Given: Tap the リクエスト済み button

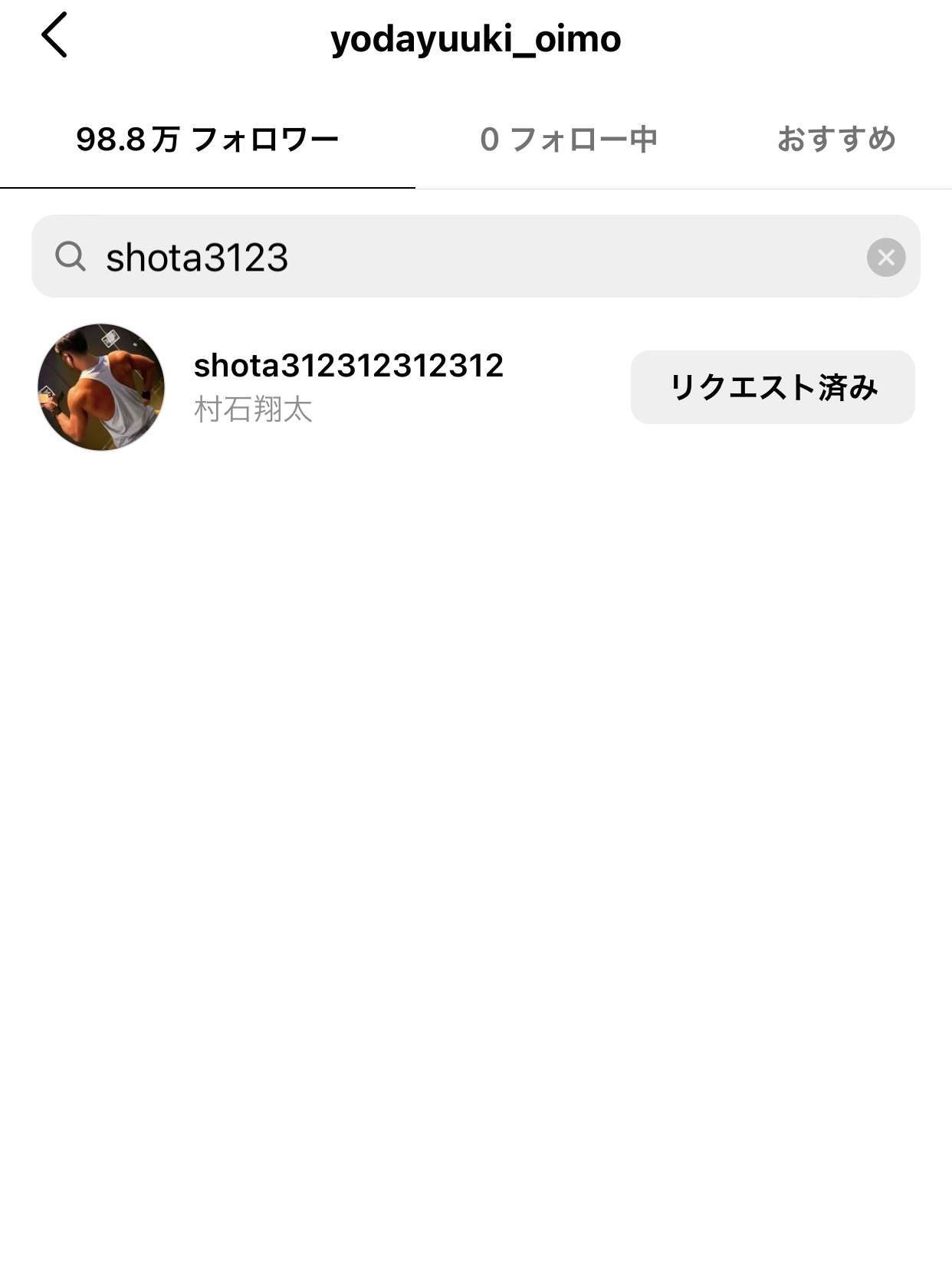Looking at the screenshot, I should coord(772,387).
